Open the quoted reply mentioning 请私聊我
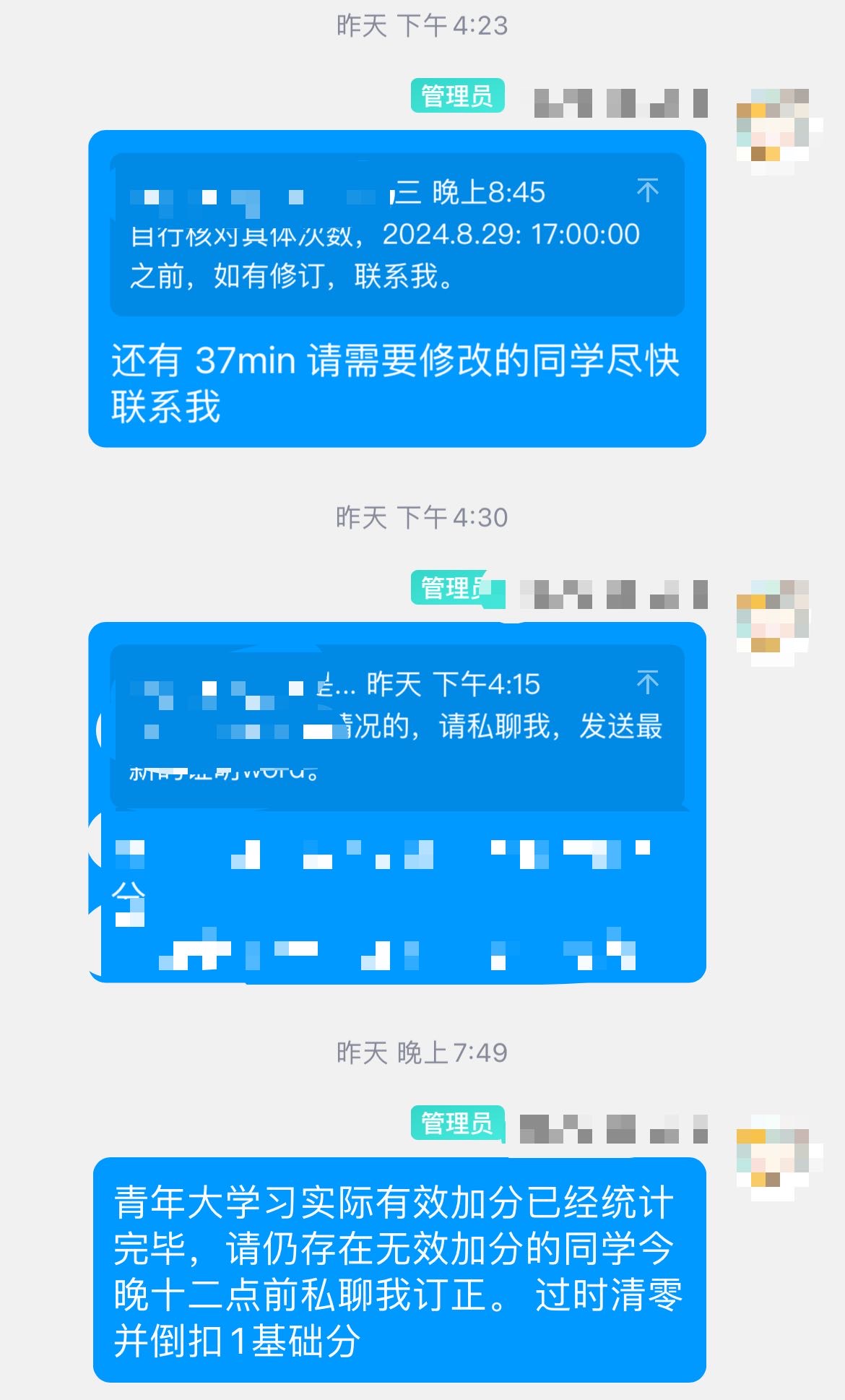 [x=396, y=725]
